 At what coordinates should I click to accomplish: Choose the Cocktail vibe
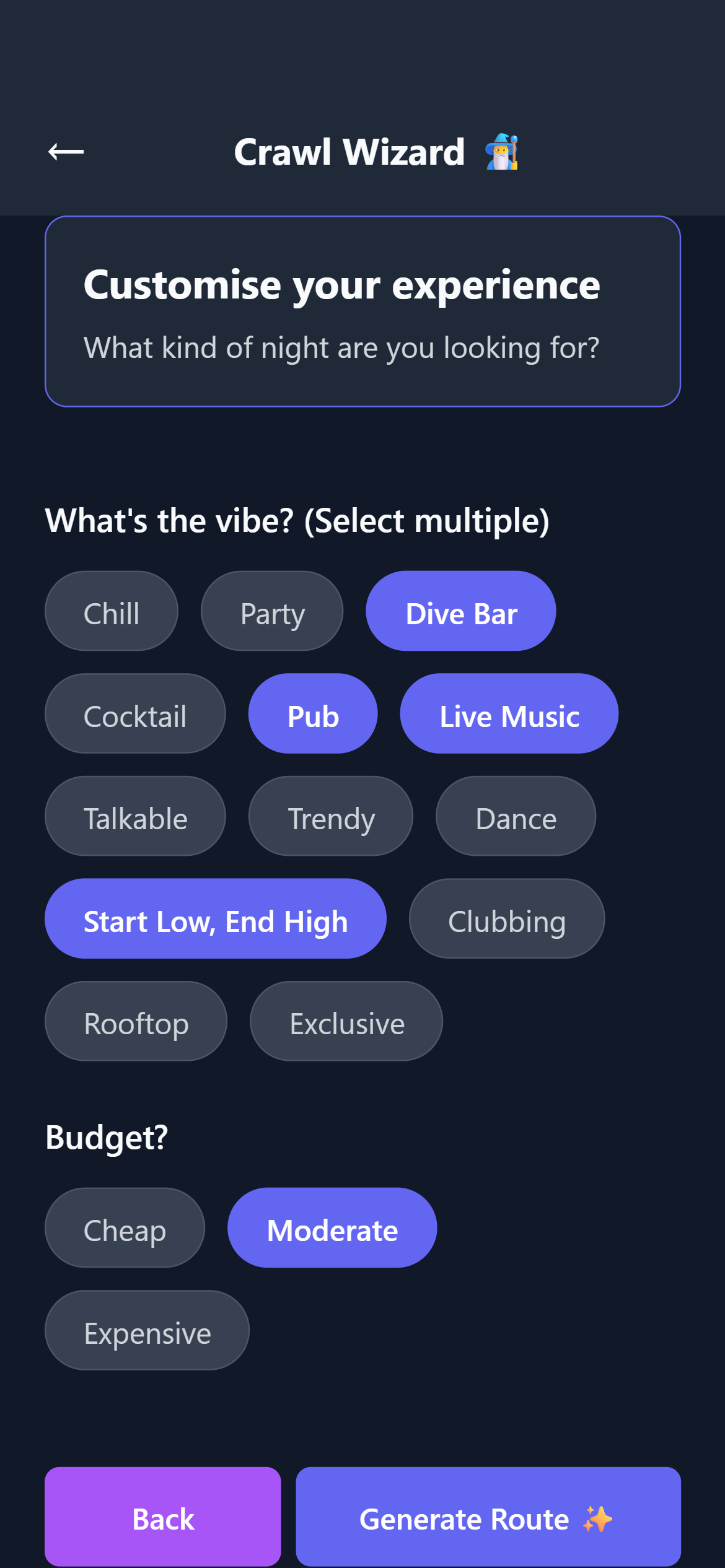point(135,714)
